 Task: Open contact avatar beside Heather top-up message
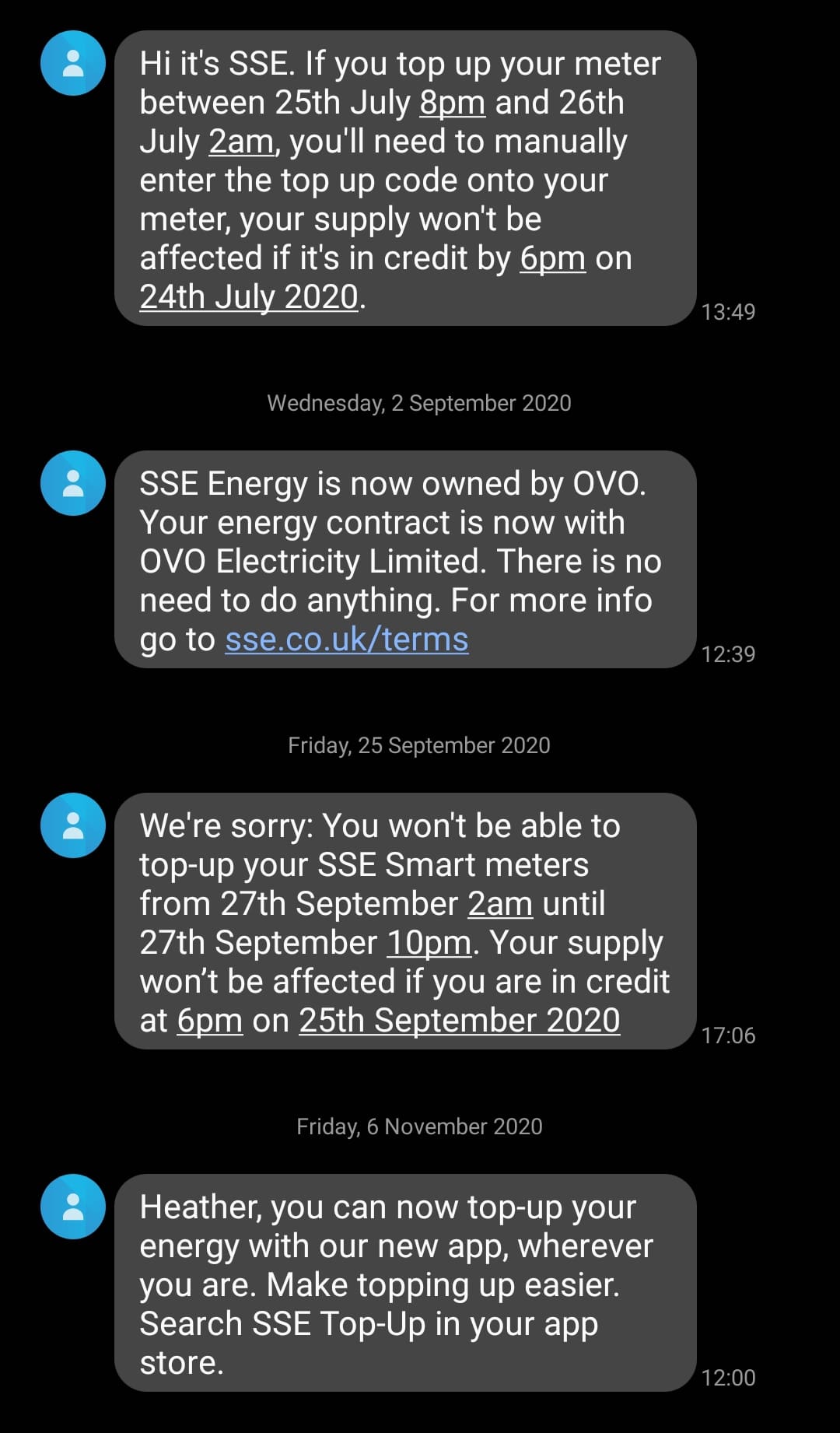point(73,1207)
